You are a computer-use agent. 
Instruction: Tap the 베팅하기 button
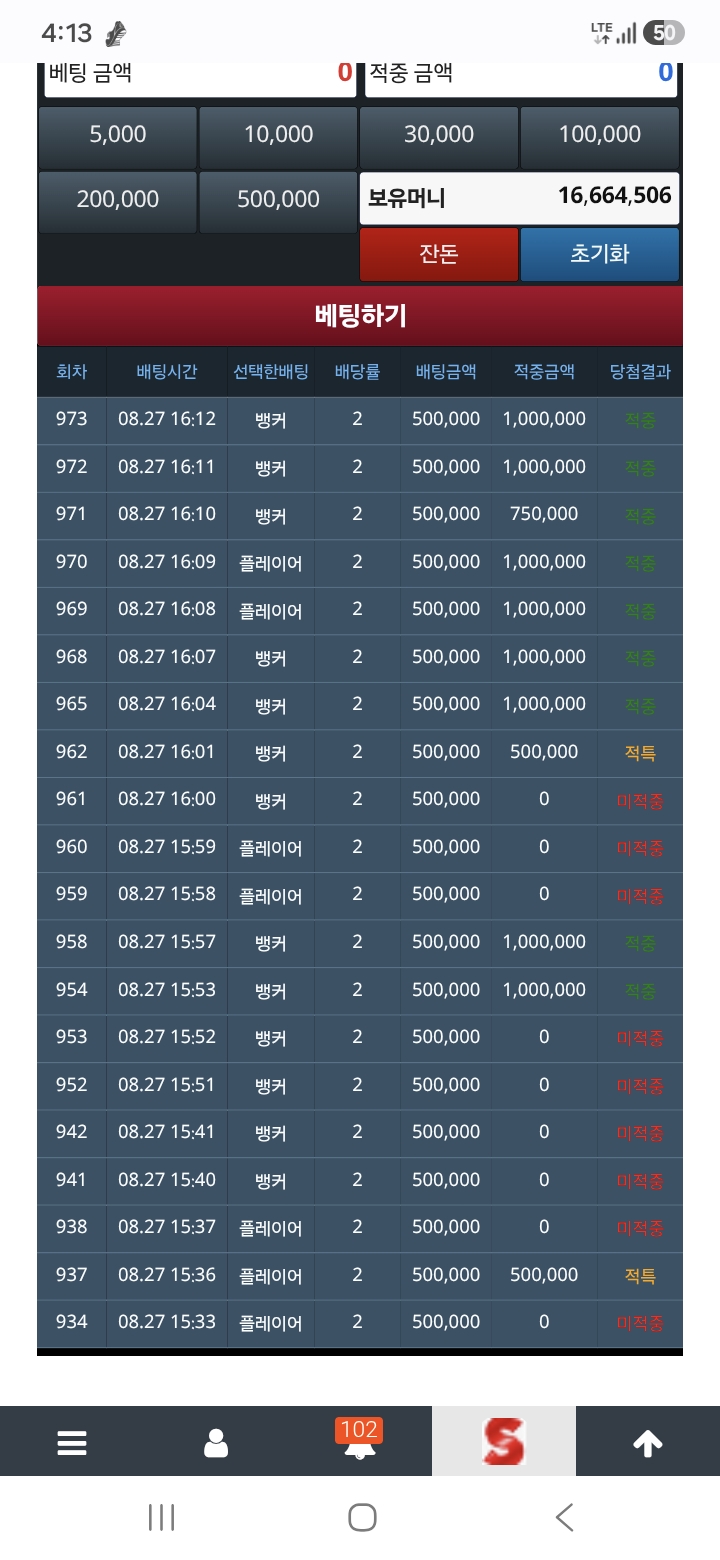point(360,316)
